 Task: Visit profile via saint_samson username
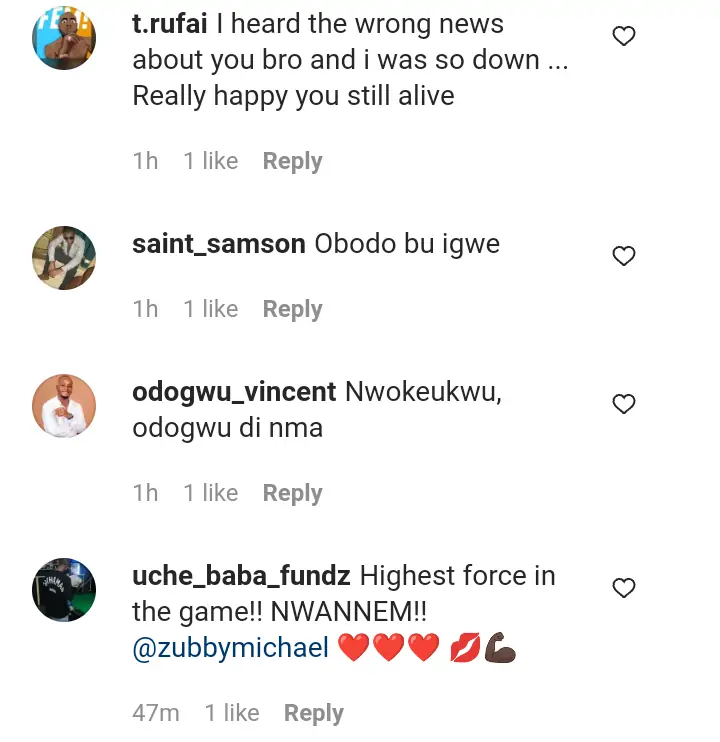219,244
